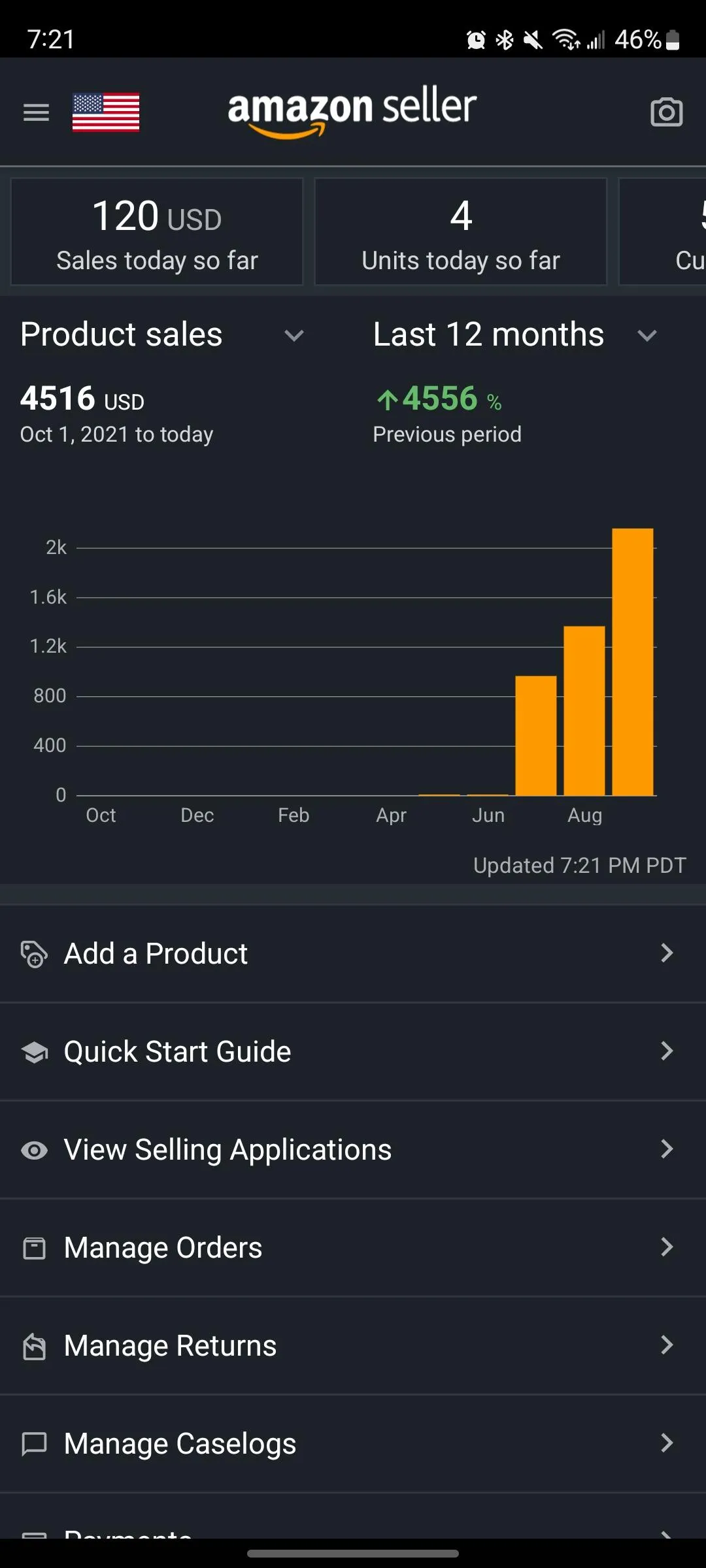Image resolution: width=706 pixels, height=1568 pixels.
Task: Expand the Product sales dropdown
Action: (163, 335)
